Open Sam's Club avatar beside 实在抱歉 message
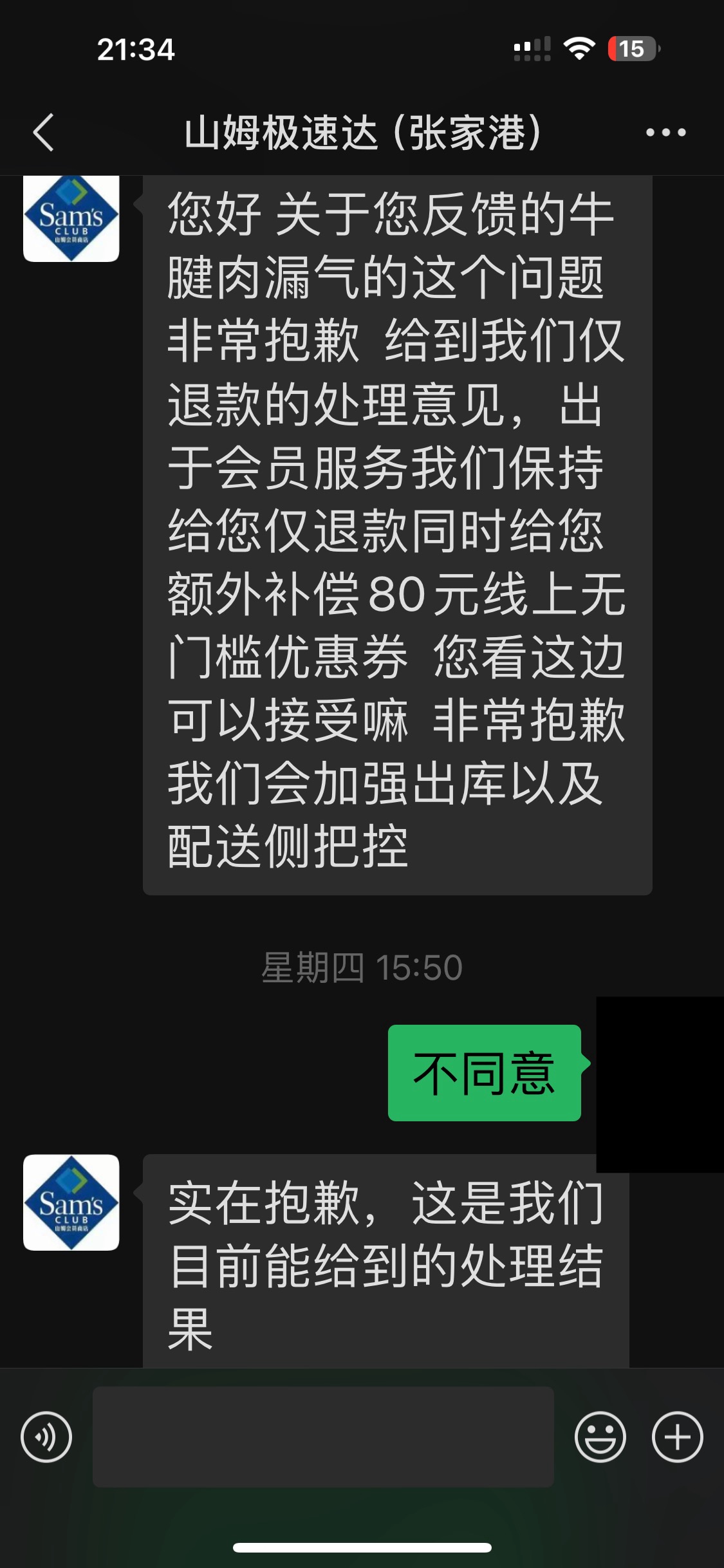 point(71,1202)
